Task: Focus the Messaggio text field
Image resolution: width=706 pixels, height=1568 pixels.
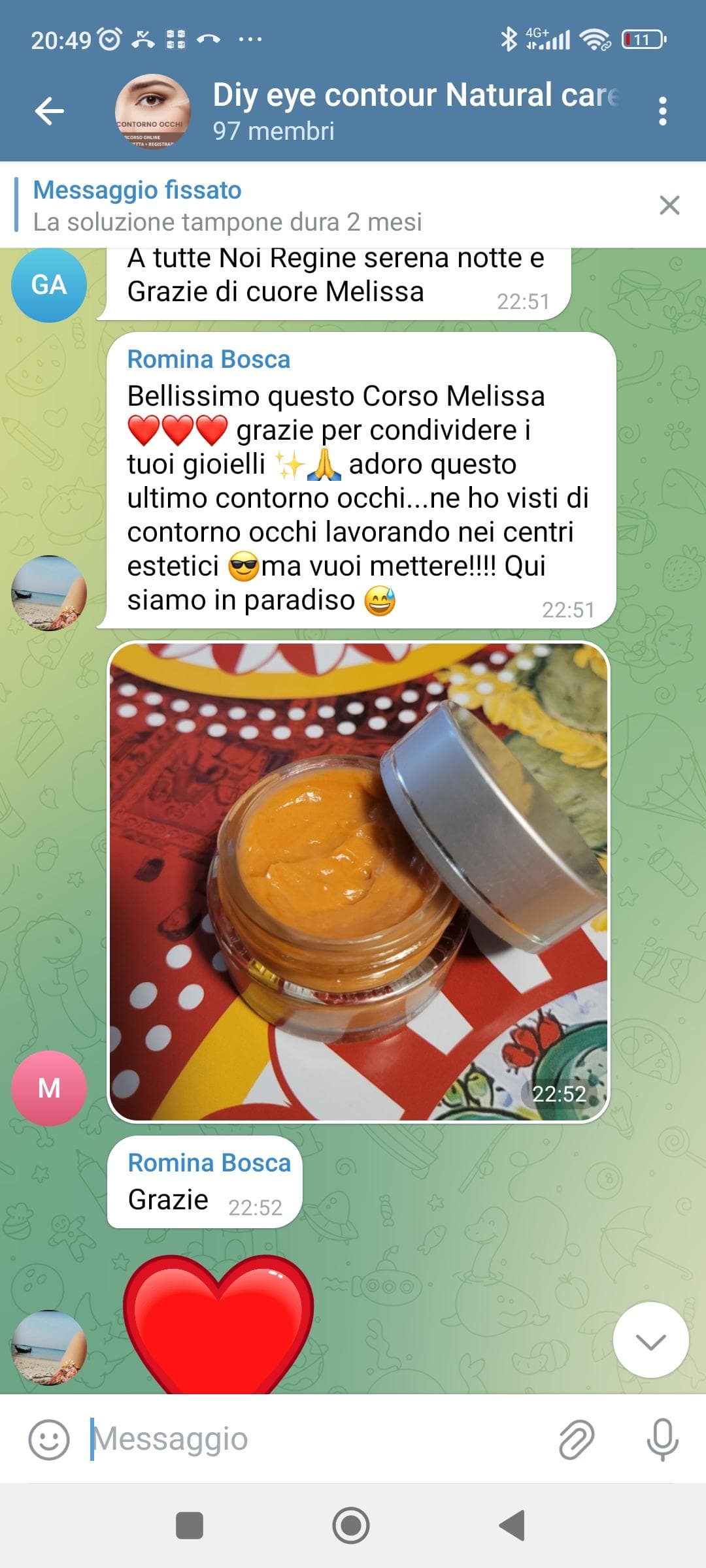Action: pos(314,1439)
